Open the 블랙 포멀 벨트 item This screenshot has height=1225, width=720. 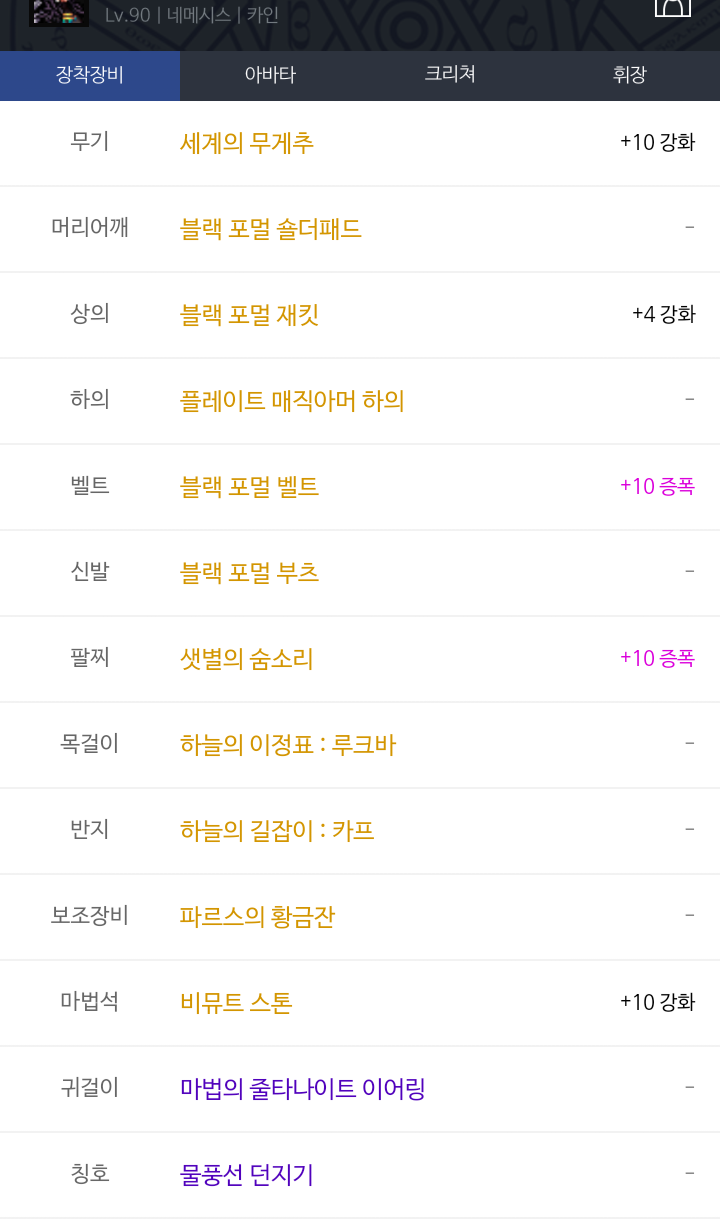pos(249,487)
